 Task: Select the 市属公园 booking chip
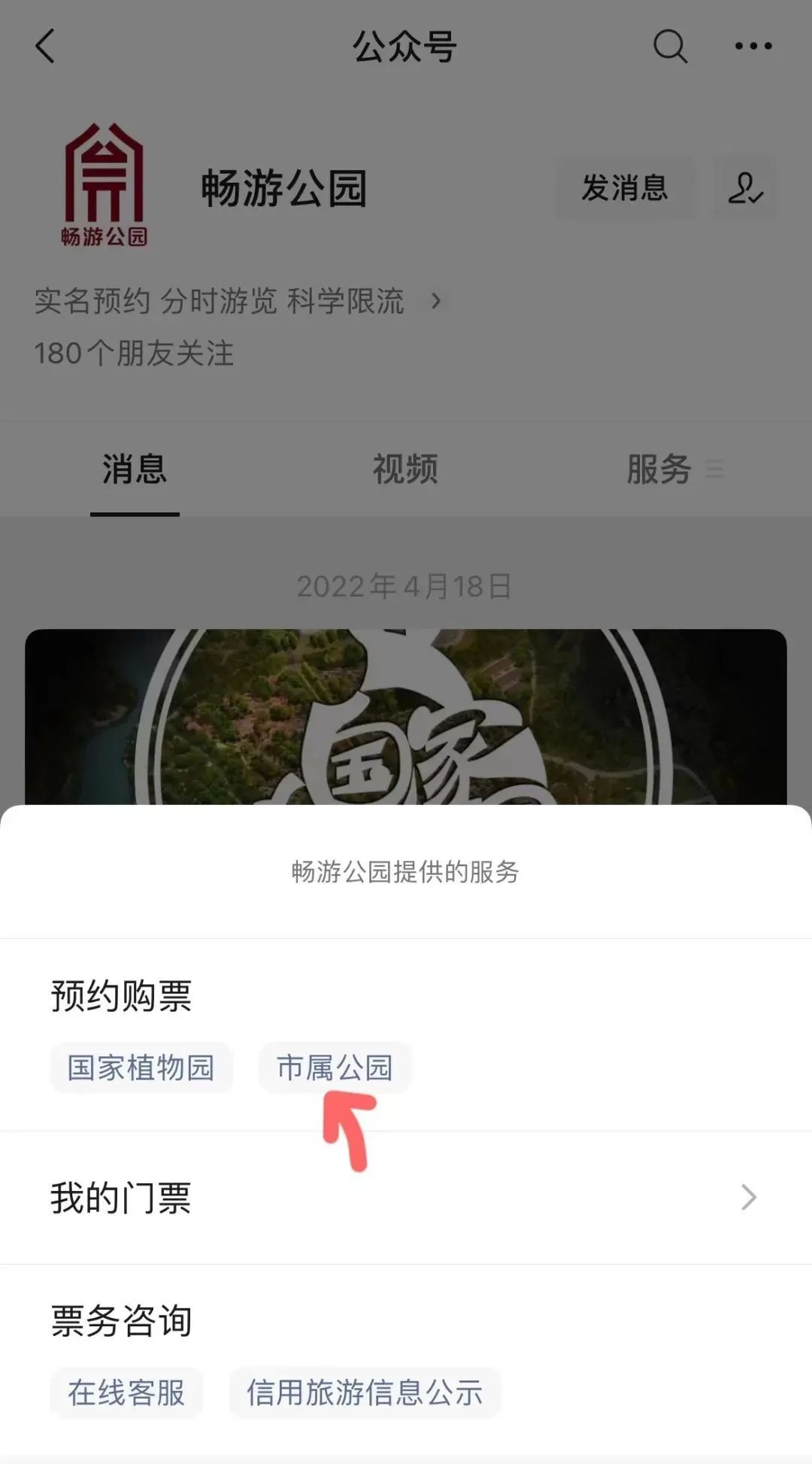click(x=335, y=1068)
